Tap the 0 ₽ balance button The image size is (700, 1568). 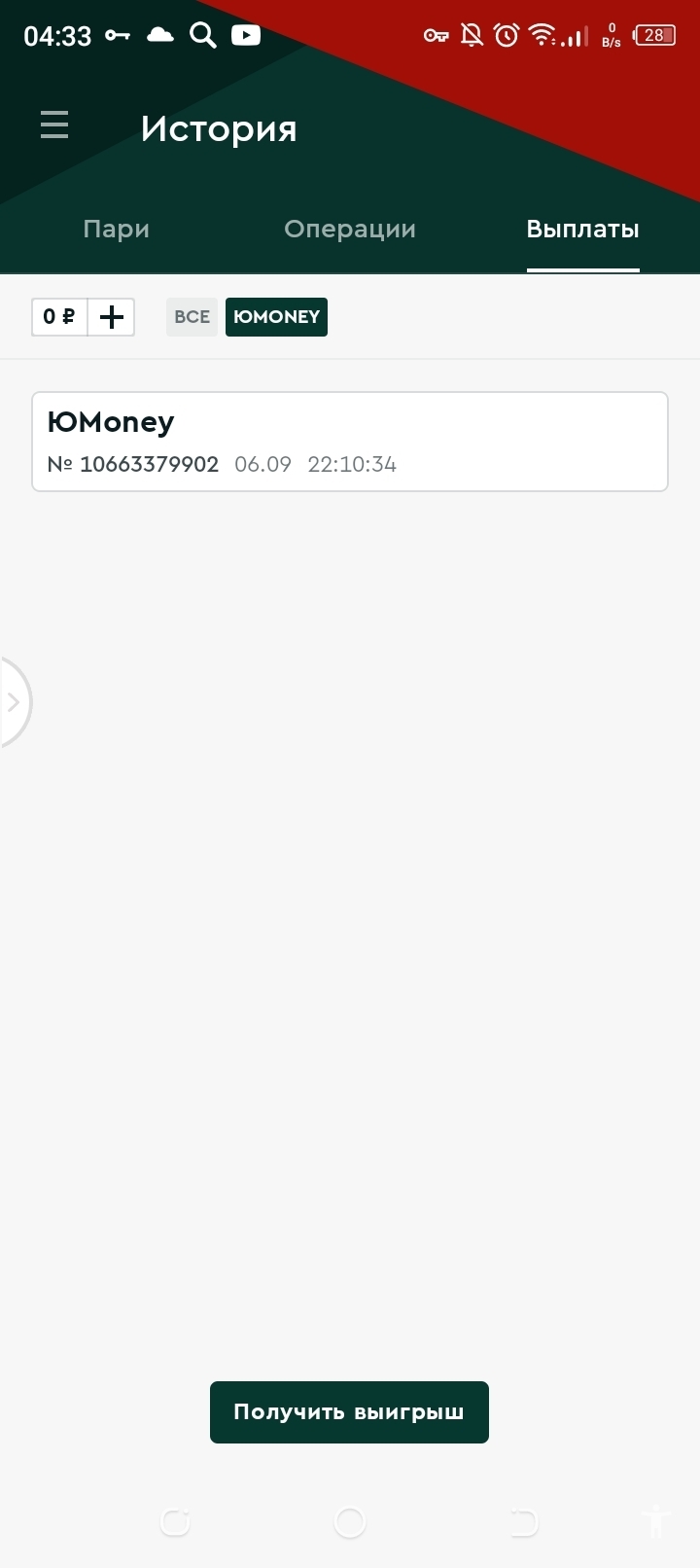point(59,317)
